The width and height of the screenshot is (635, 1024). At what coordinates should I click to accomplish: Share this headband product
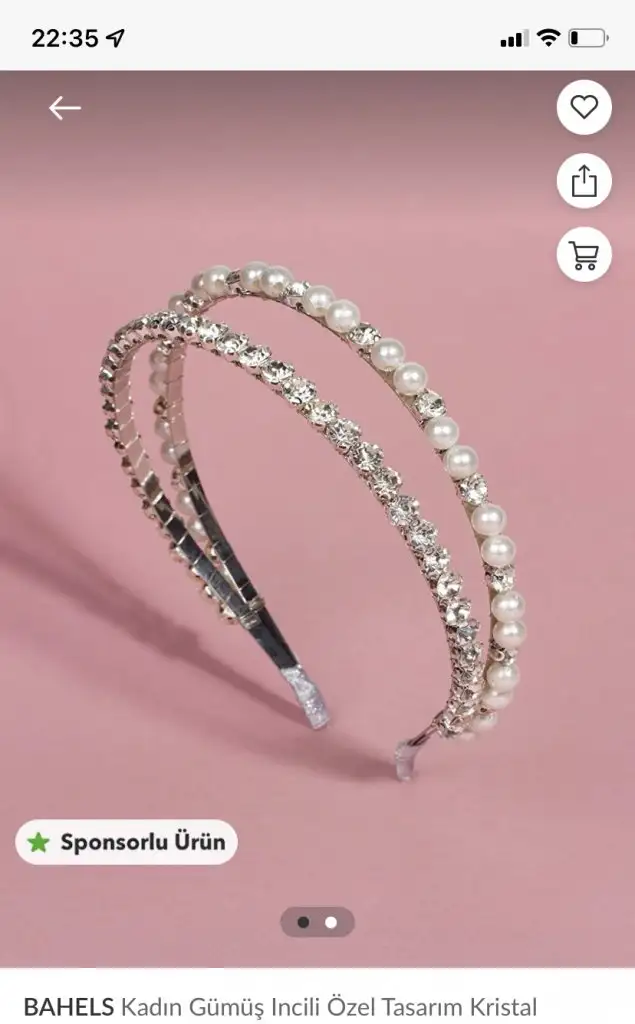click(583, 181)
